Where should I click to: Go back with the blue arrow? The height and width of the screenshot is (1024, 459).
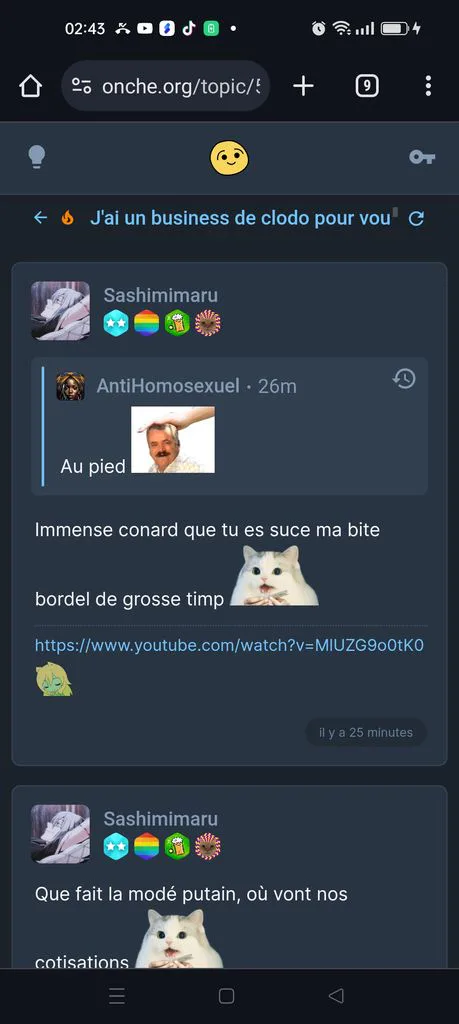click(40, 217)
